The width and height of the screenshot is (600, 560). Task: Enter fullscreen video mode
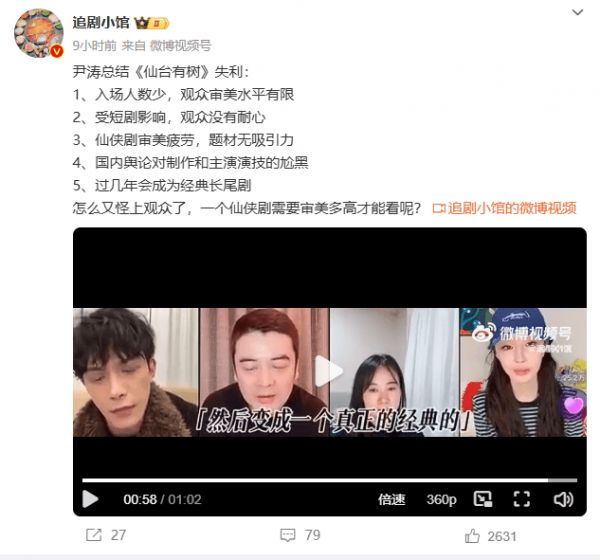point(522,499)
